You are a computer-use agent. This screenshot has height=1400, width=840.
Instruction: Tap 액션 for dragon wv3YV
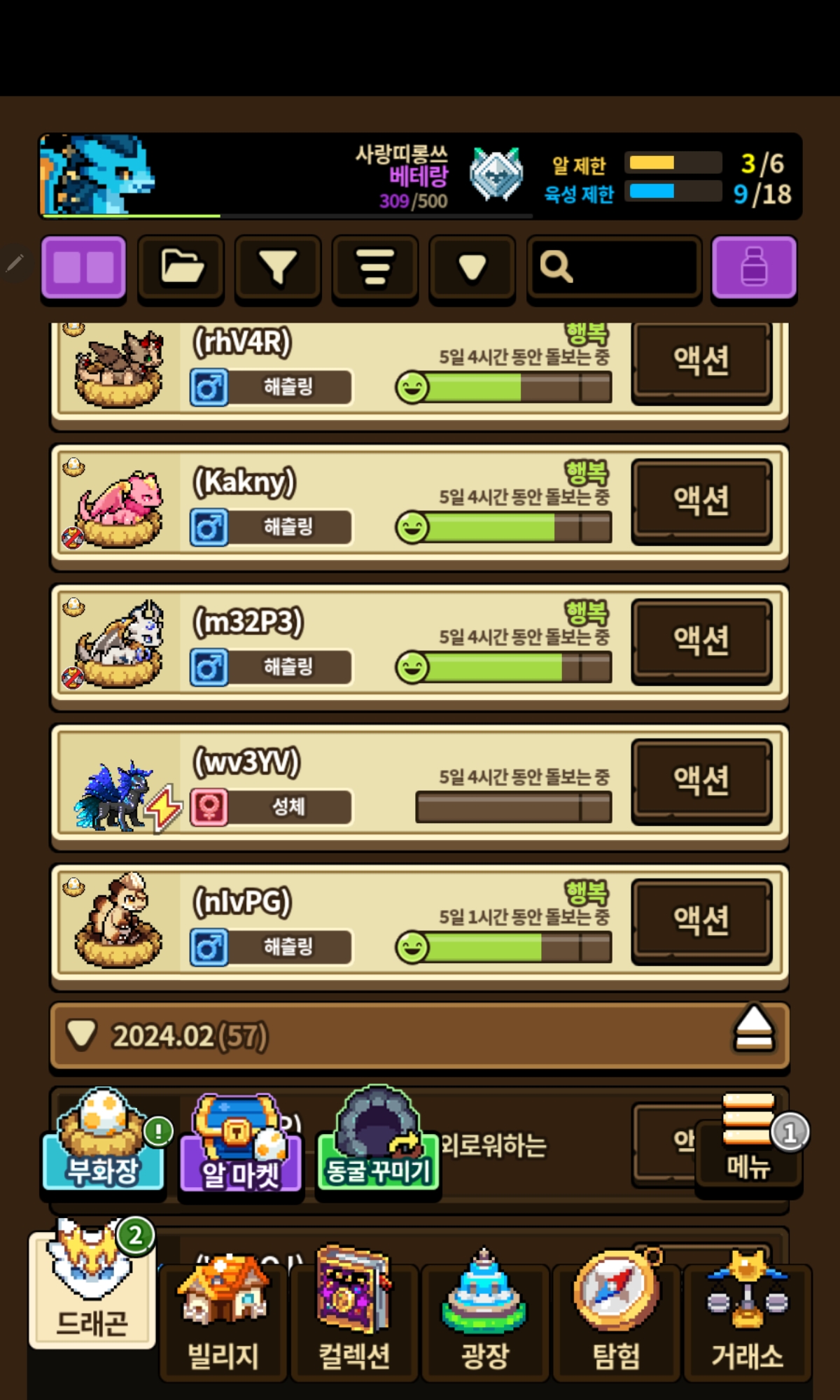tap(701, 780)
